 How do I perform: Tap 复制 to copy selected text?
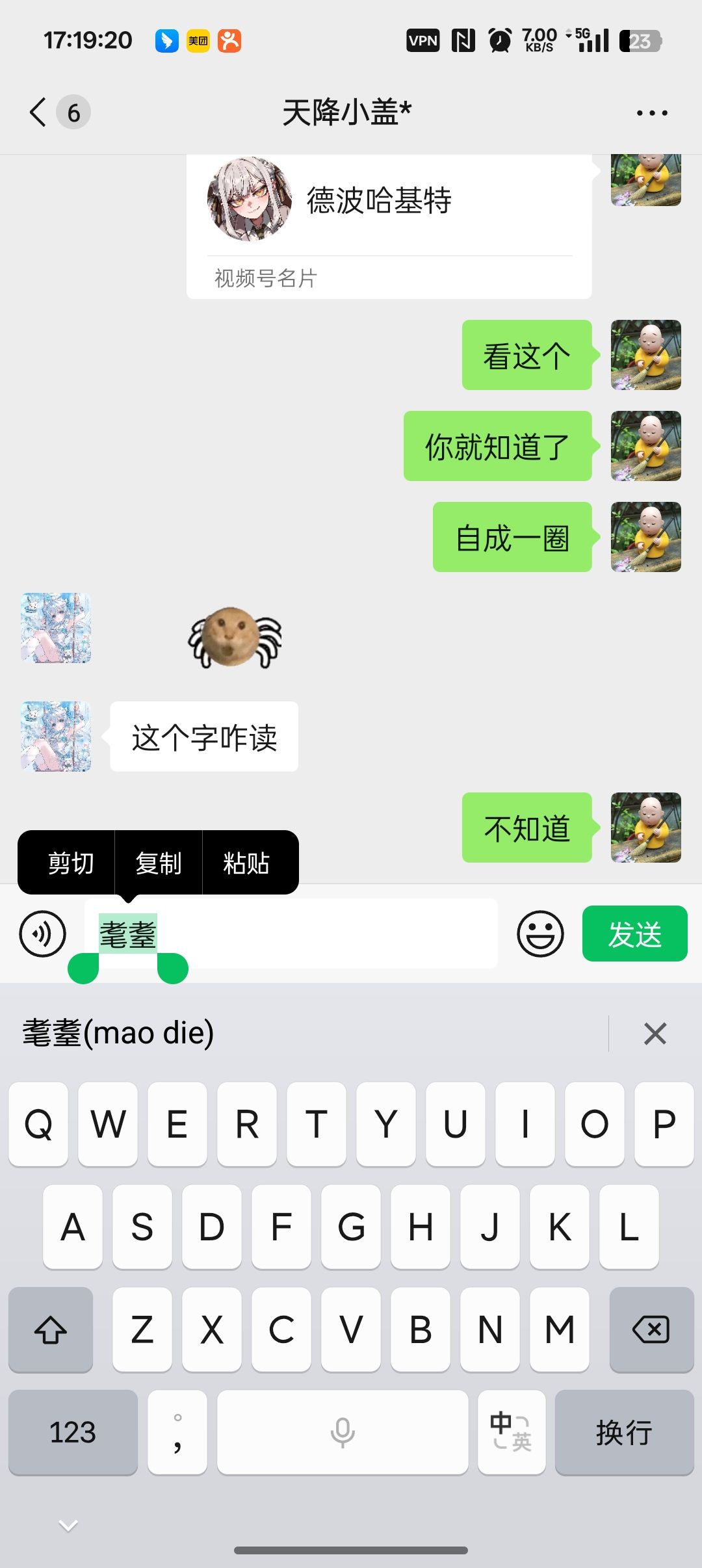pyautogui.click(x=159, y=863)
